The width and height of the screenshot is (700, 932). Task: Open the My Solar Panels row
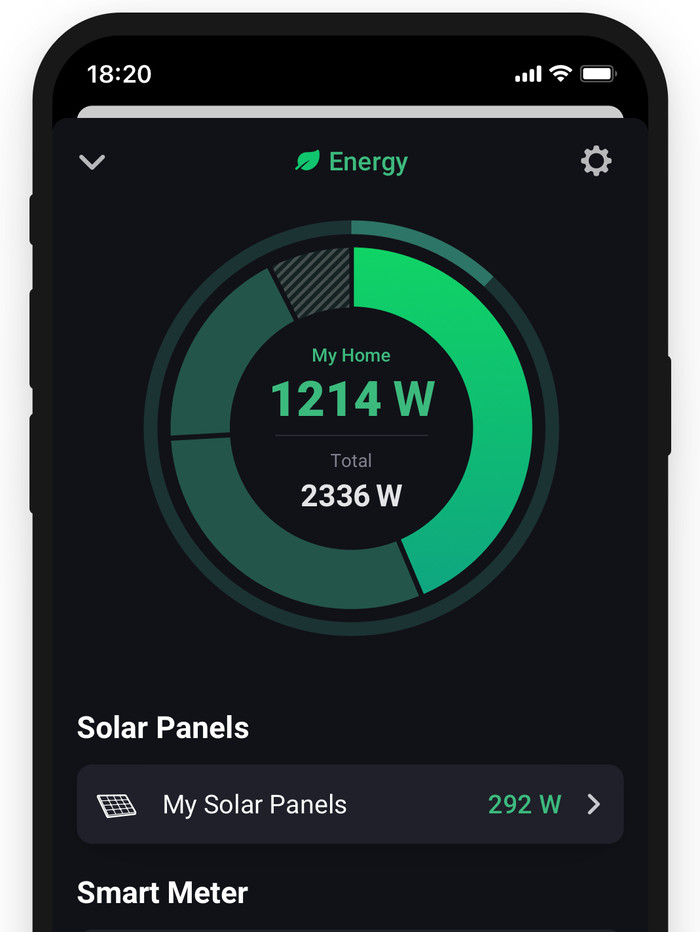tap(350, 804)
